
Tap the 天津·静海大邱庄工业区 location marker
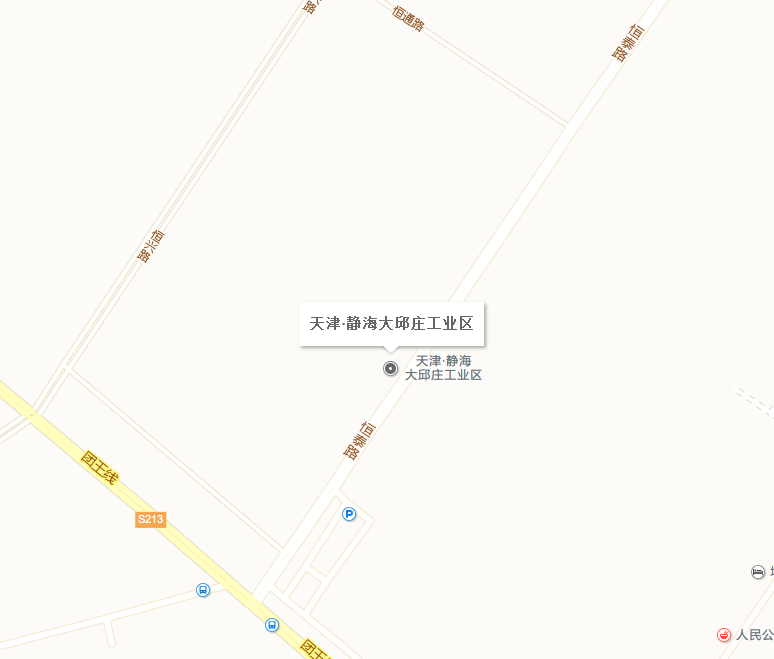(x=391, y=368)
